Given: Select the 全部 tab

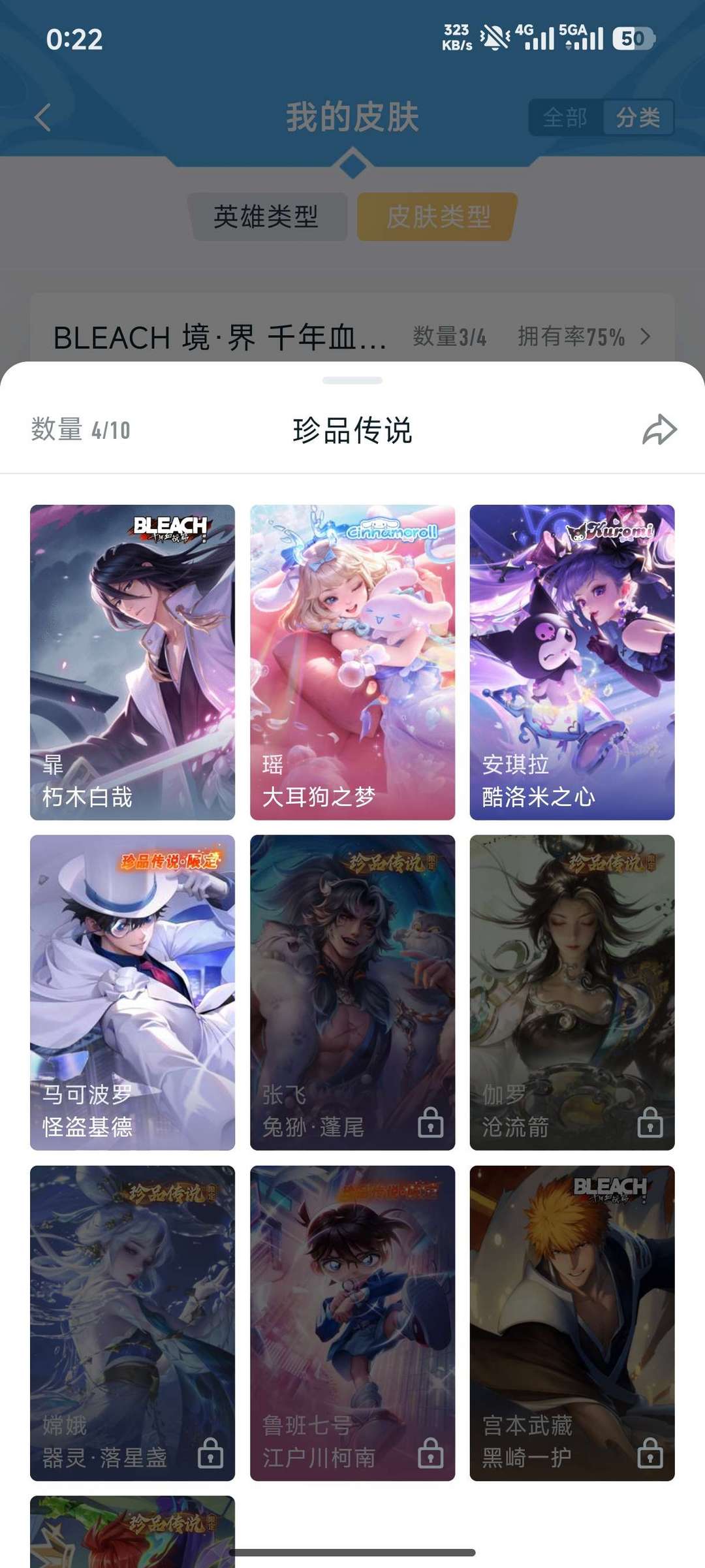Looking at the screenshot, I should pos(565,118).
